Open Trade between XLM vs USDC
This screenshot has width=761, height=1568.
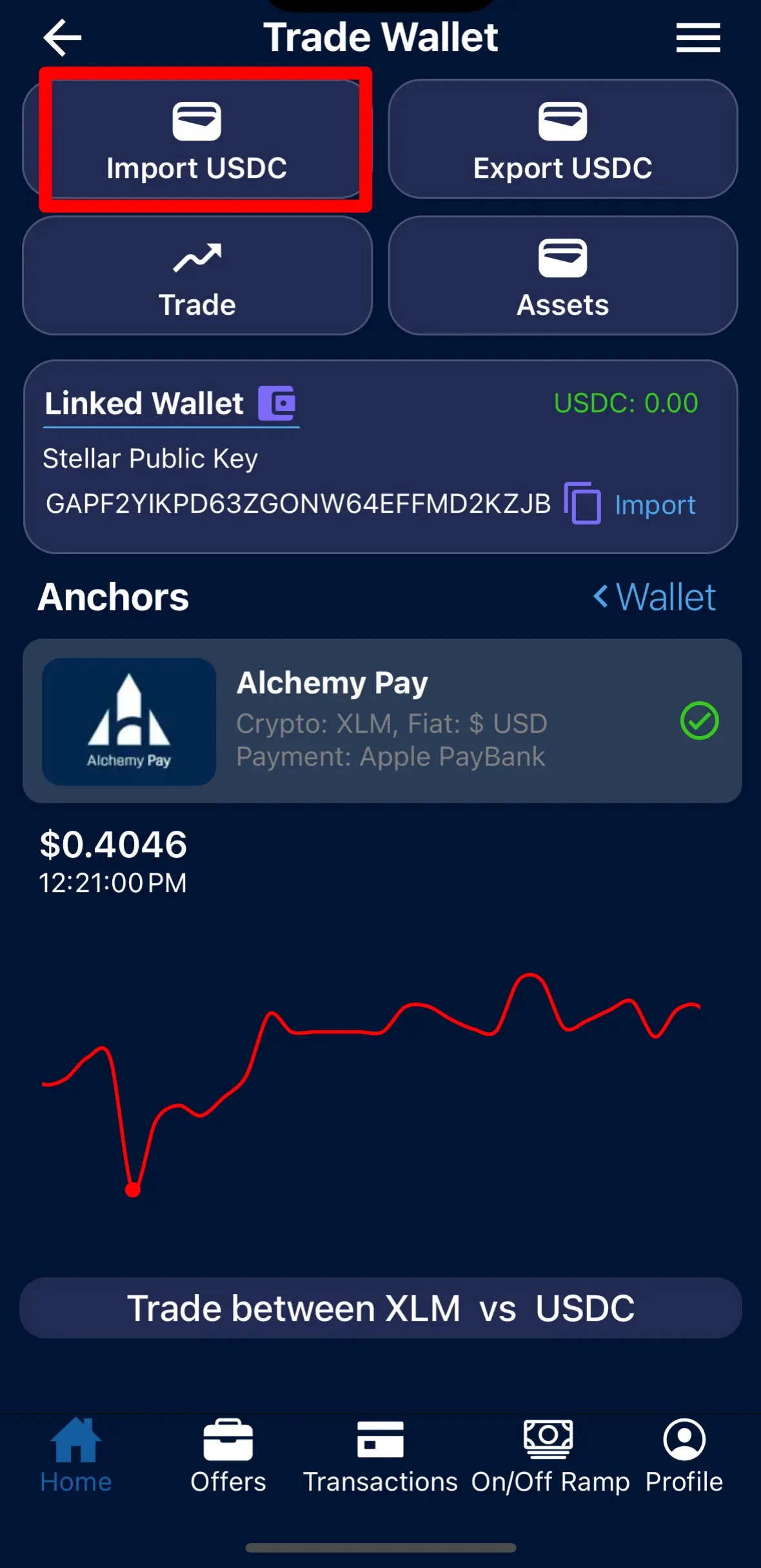click(x=380, y=1308)
